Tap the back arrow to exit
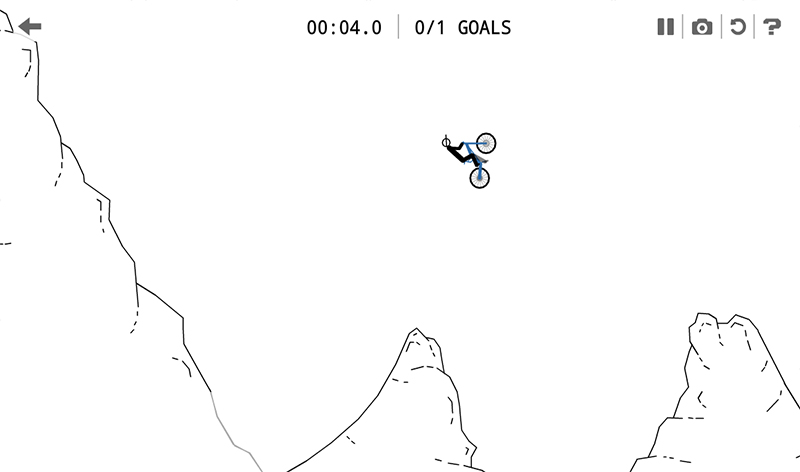Image resolution: width=800 pixels, height=472 pixels. click(x=30, y=26)
